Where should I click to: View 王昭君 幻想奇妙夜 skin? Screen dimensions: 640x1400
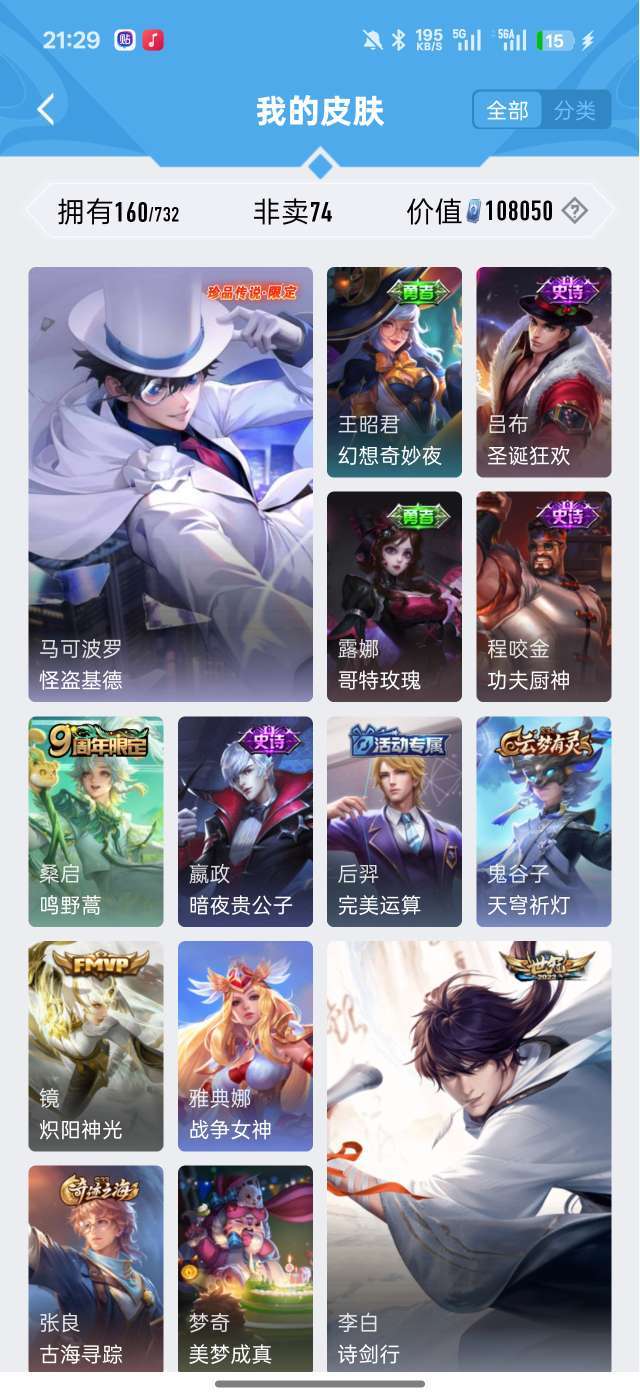point(394,372)
